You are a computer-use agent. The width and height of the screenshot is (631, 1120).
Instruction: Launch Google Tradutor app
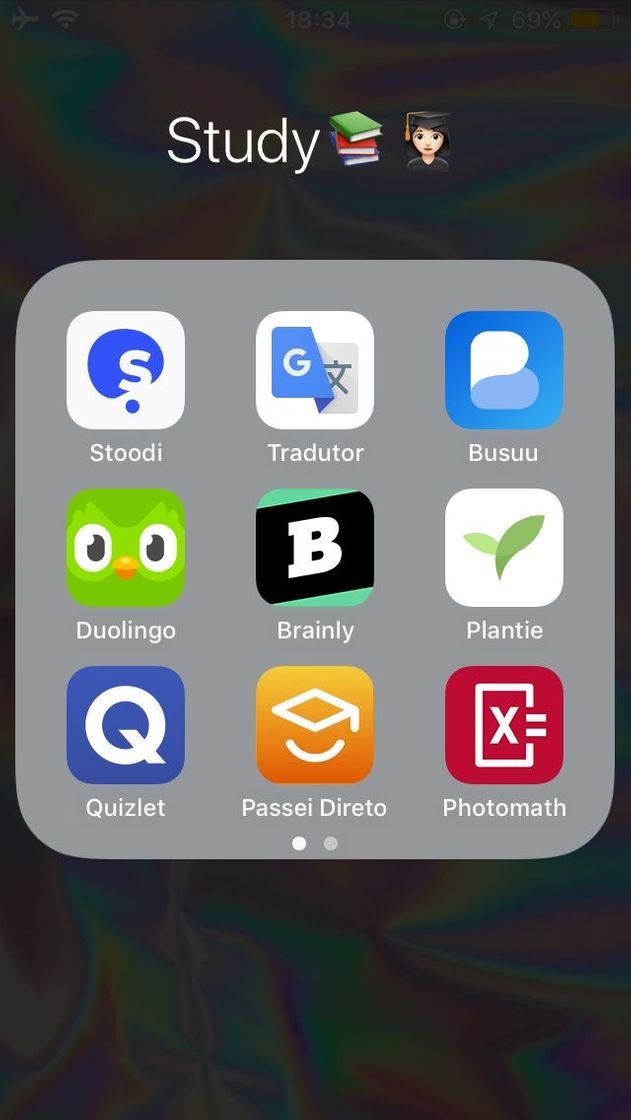pyautogui.click(x=314, y=370)
